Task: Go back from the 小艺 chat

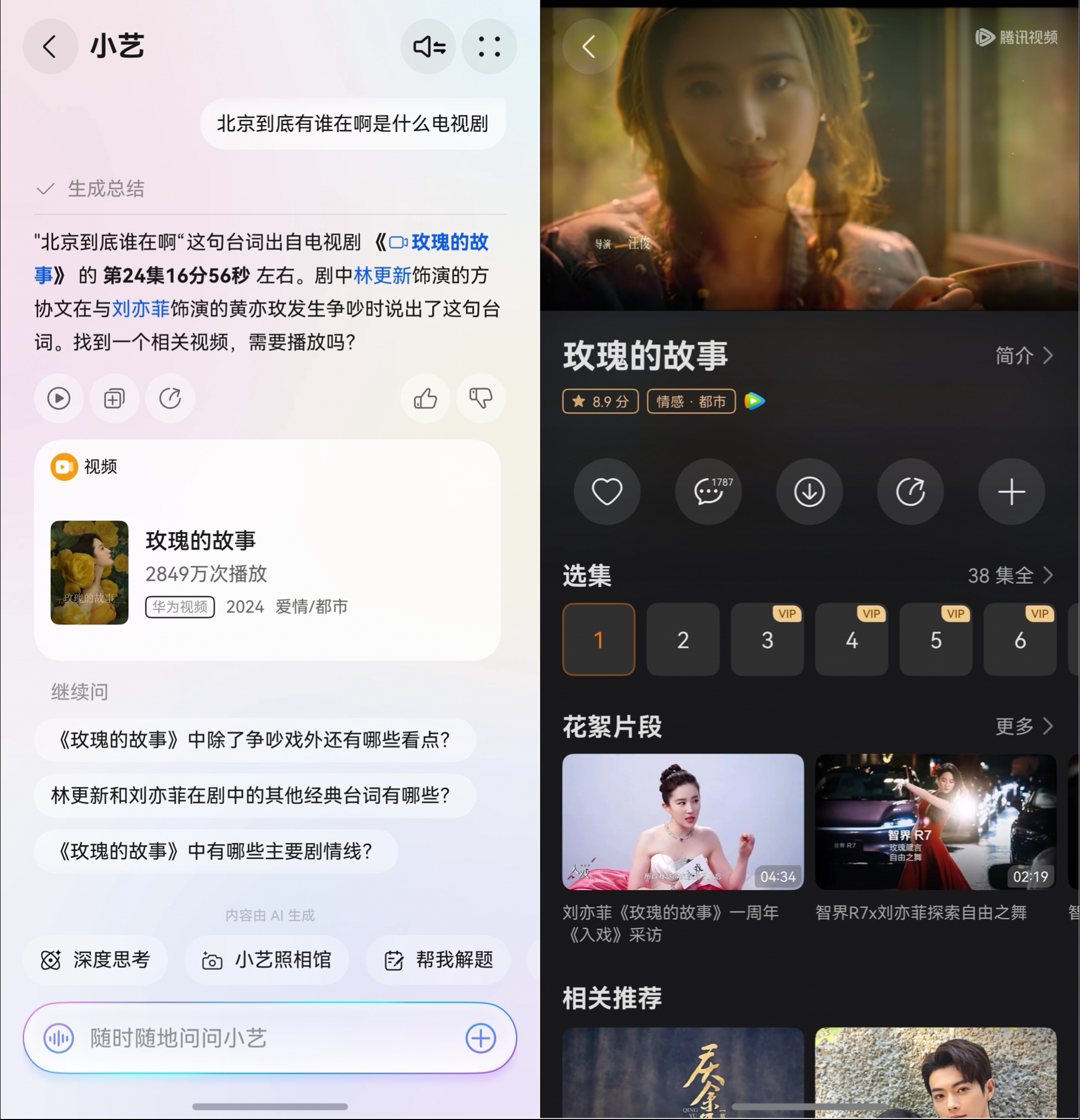Action: click(50, 46)
